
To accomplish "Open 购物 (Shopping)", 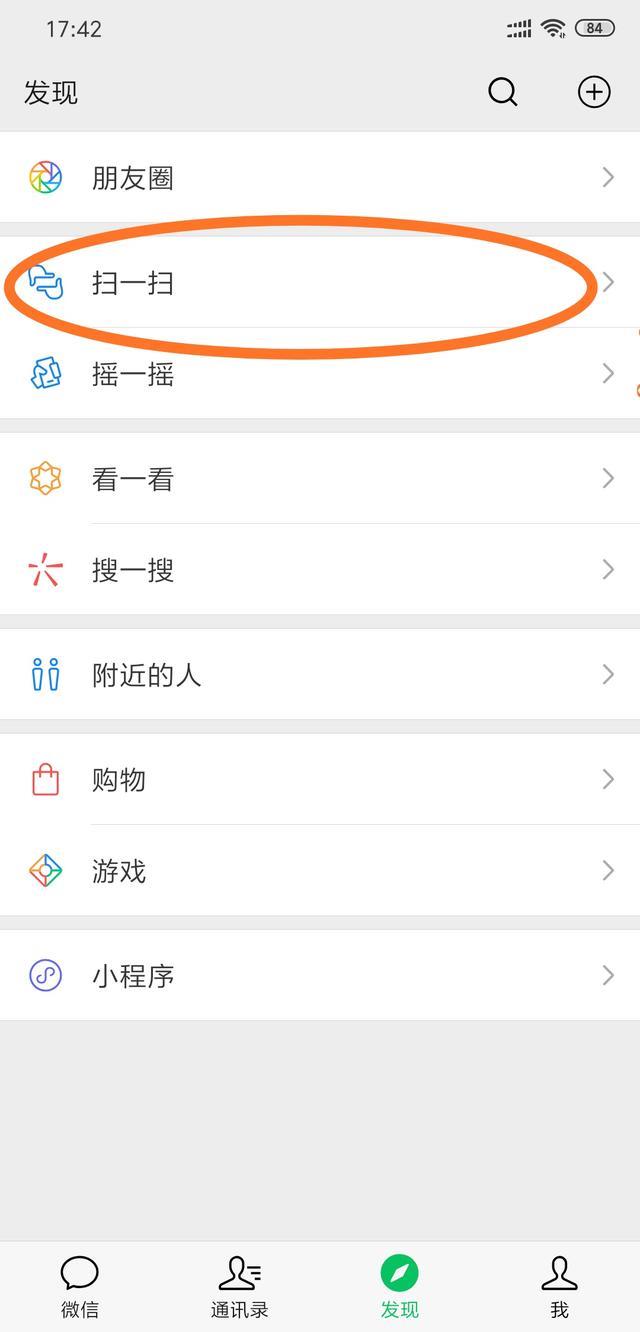I will point(320,780).
